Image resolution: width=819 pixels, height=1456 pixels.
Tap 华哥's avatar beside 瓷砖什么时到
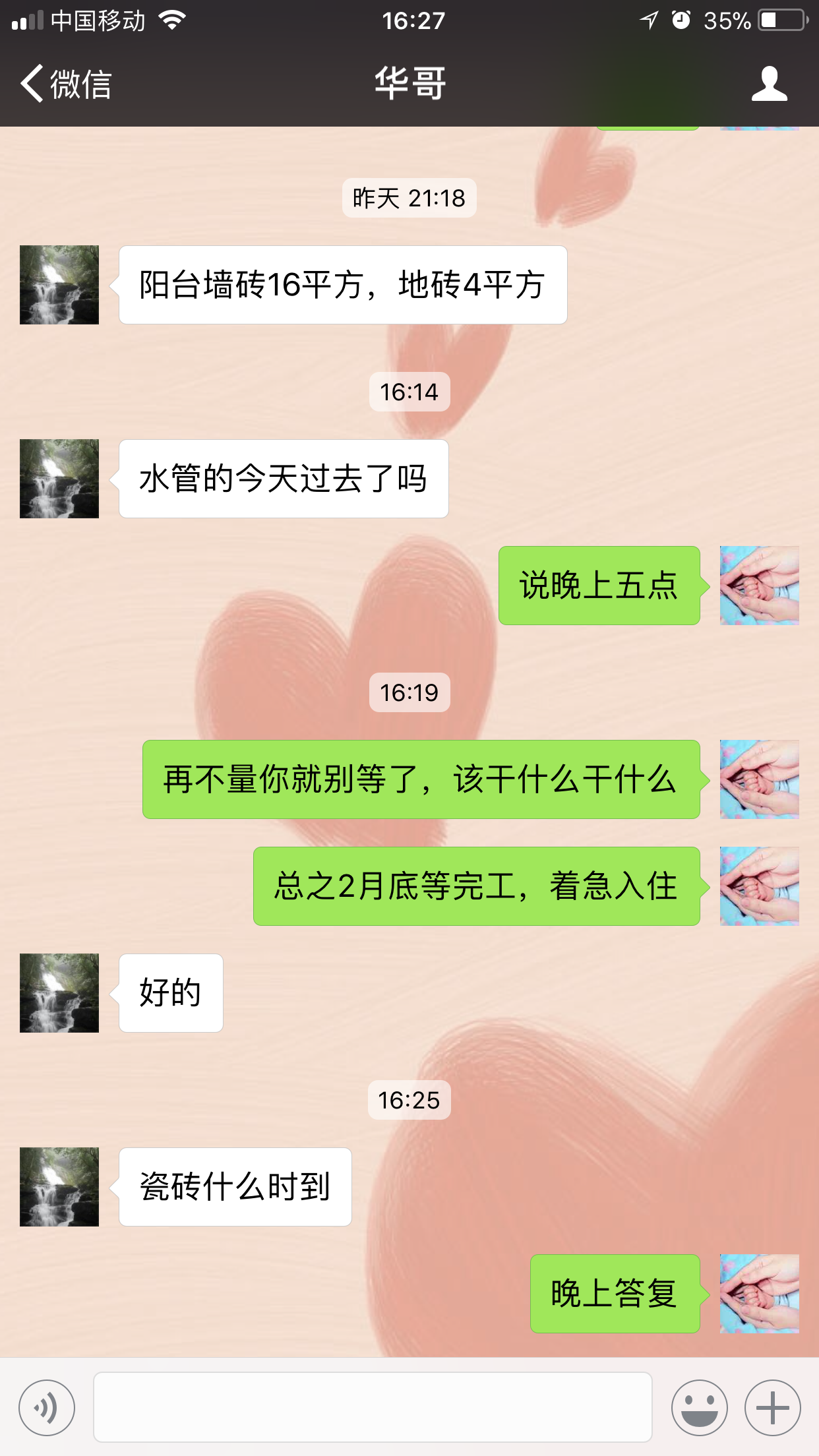coord(59,1187)
